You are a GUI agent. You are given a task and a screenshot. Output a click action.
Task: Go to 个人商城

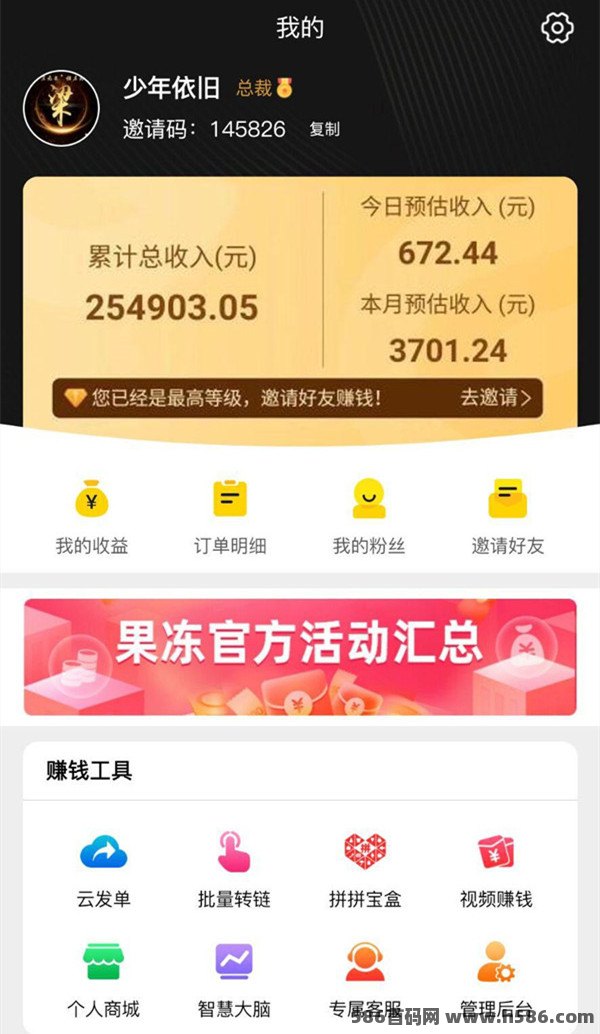(104, 981)
